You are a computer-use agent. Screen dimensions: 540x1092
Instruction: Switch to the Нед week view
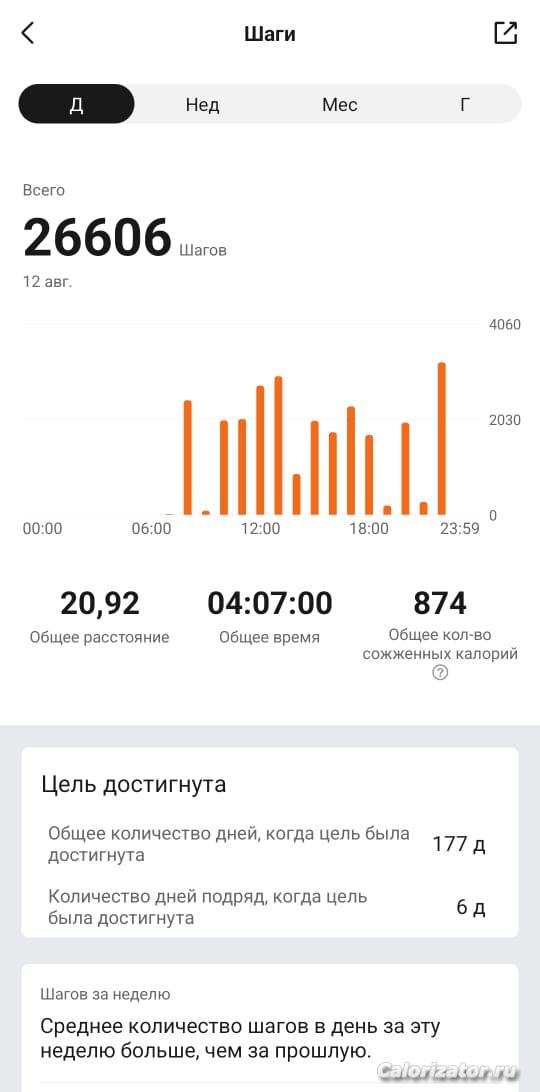point(202,104)
